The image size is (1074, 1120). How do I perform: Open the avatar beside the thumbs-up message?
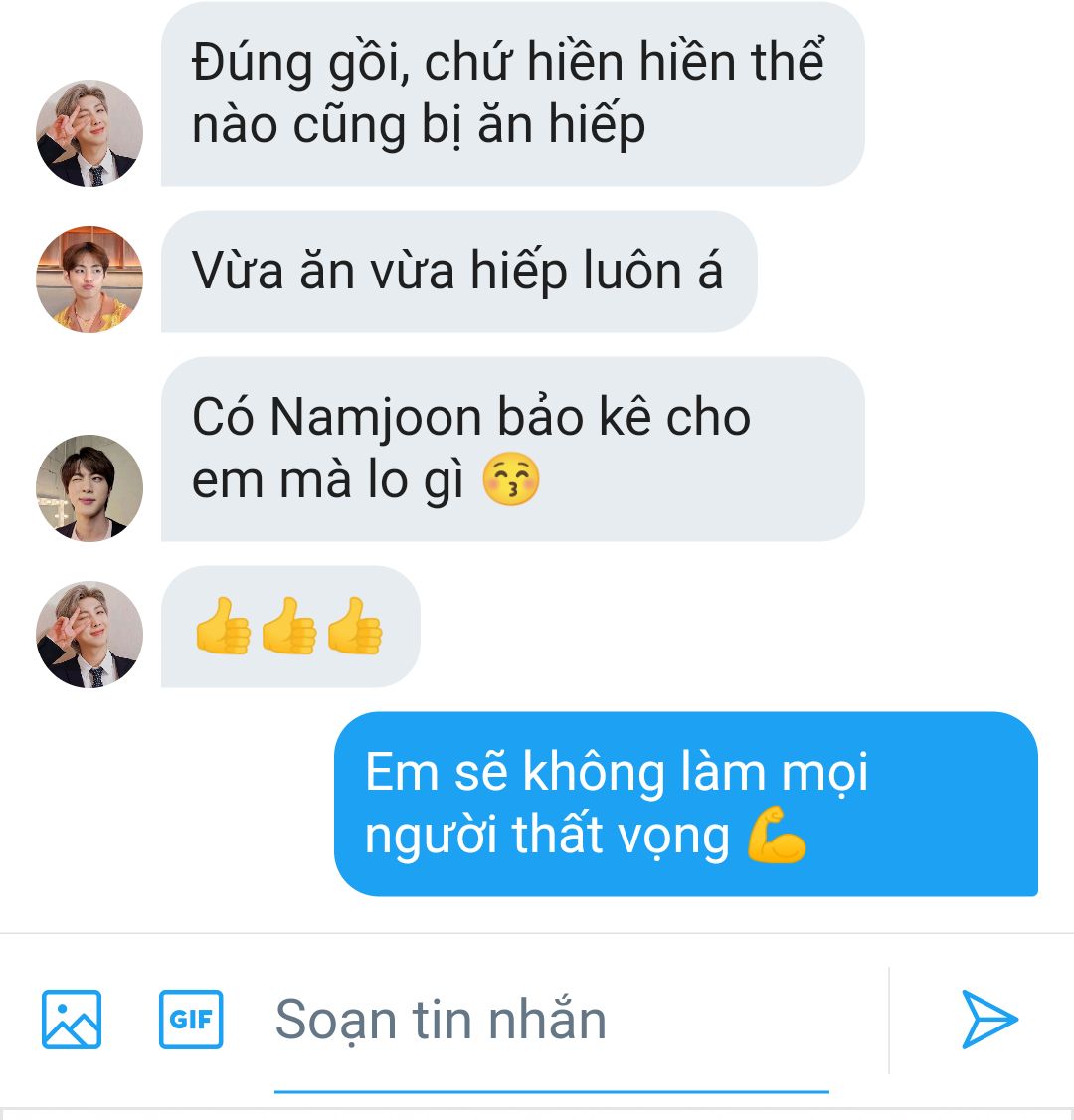click(x=89, y=634)
